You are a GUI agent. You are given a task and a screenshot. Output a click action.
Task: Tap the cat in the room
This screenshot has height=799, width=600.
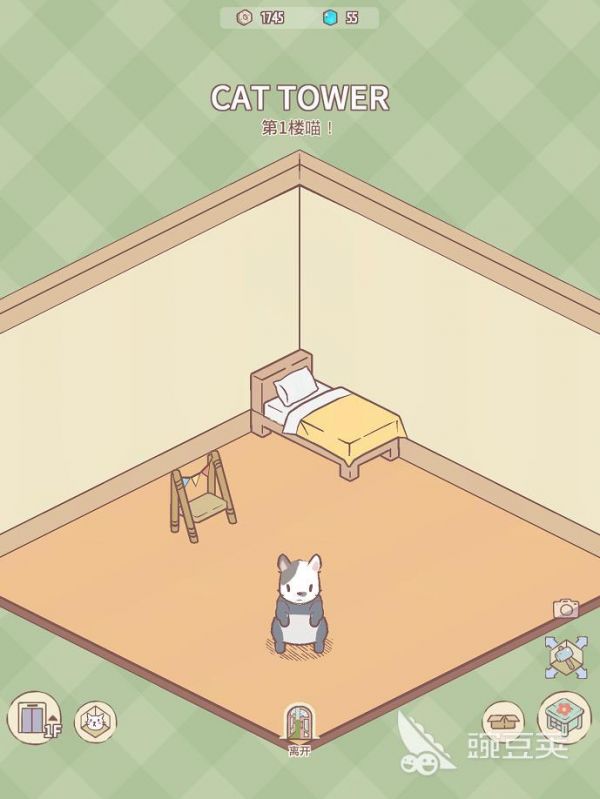pos(298,605)
